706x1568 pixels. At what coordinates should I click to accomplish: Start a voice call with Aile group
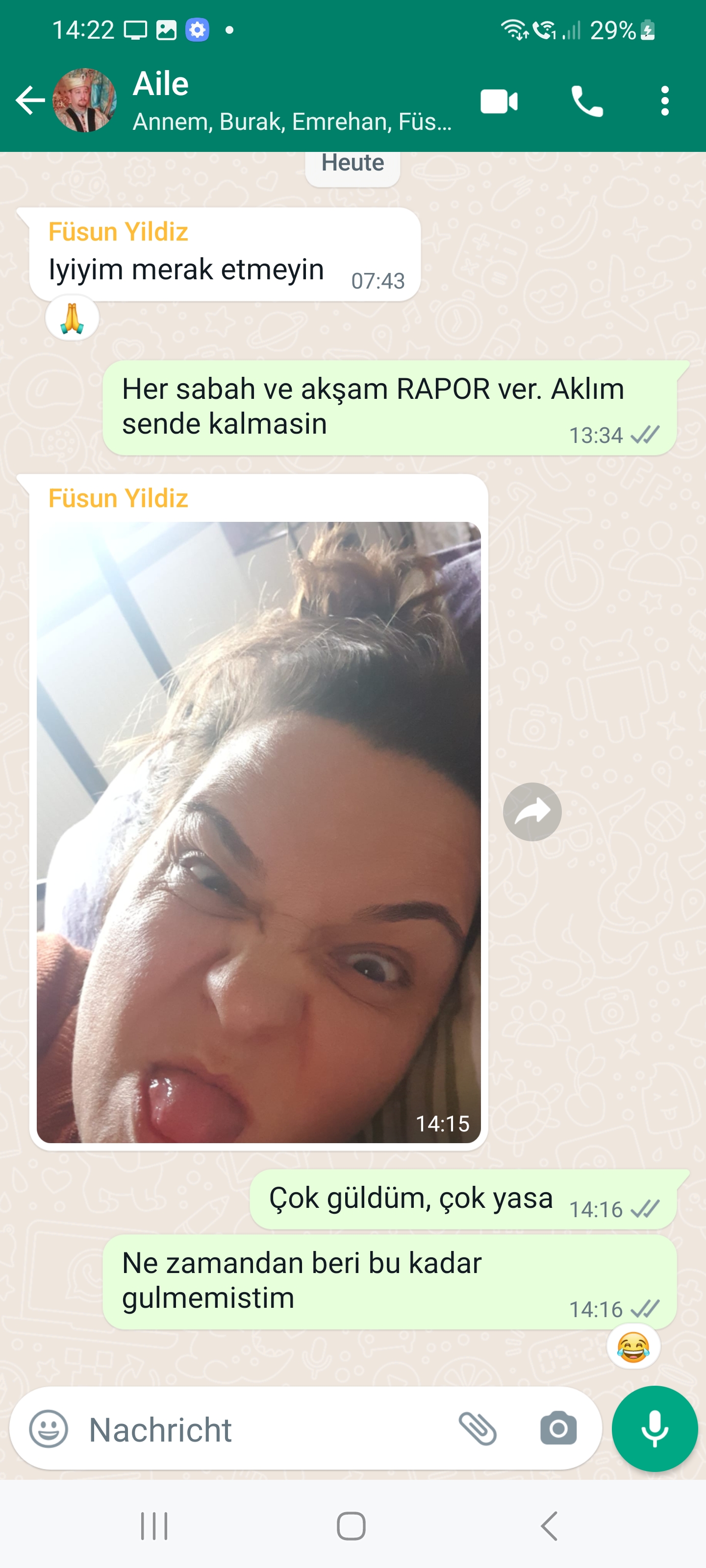pos(586,101)
